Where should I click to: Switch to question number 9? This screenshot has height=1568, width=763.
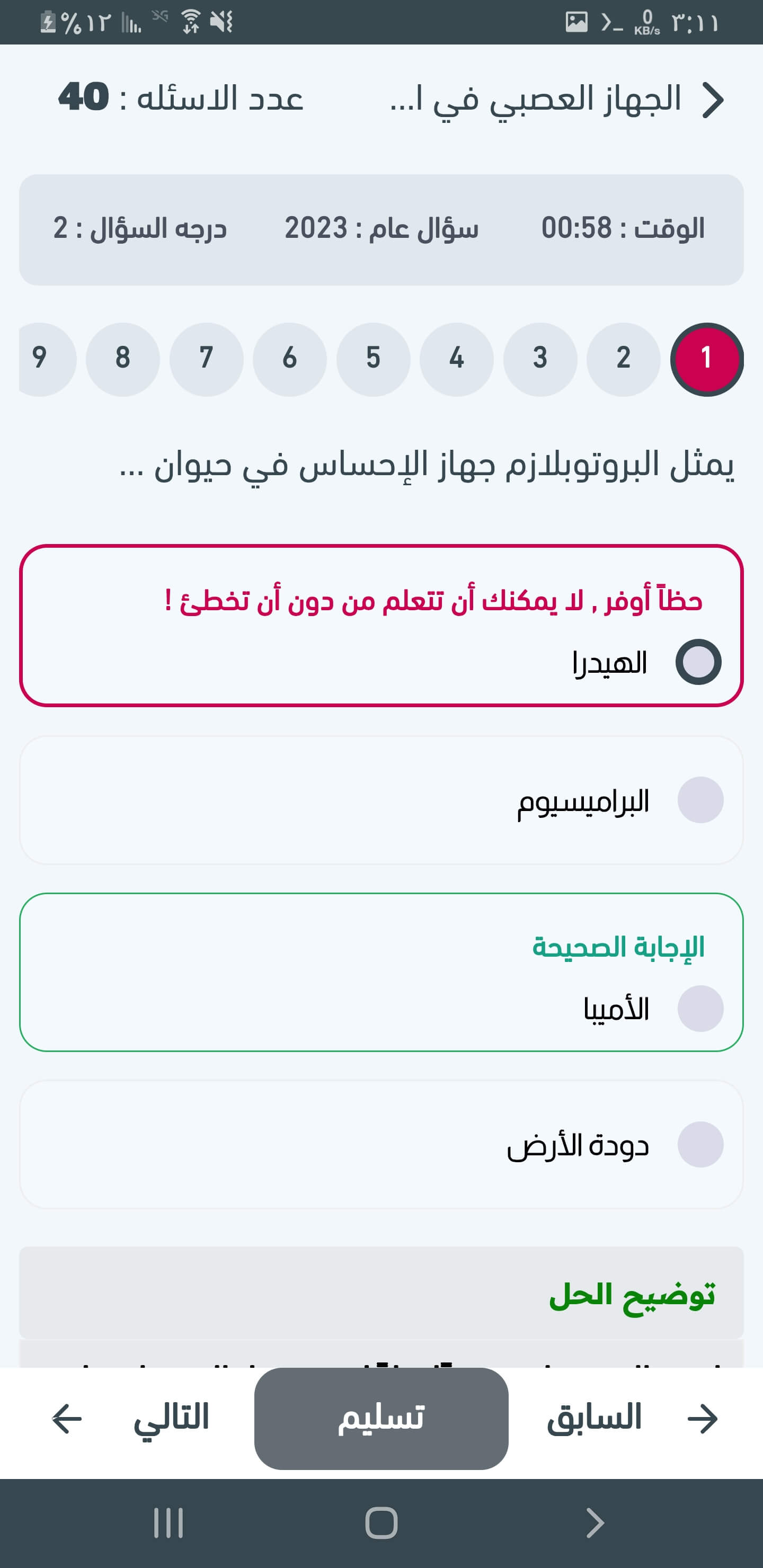(39, 359)
